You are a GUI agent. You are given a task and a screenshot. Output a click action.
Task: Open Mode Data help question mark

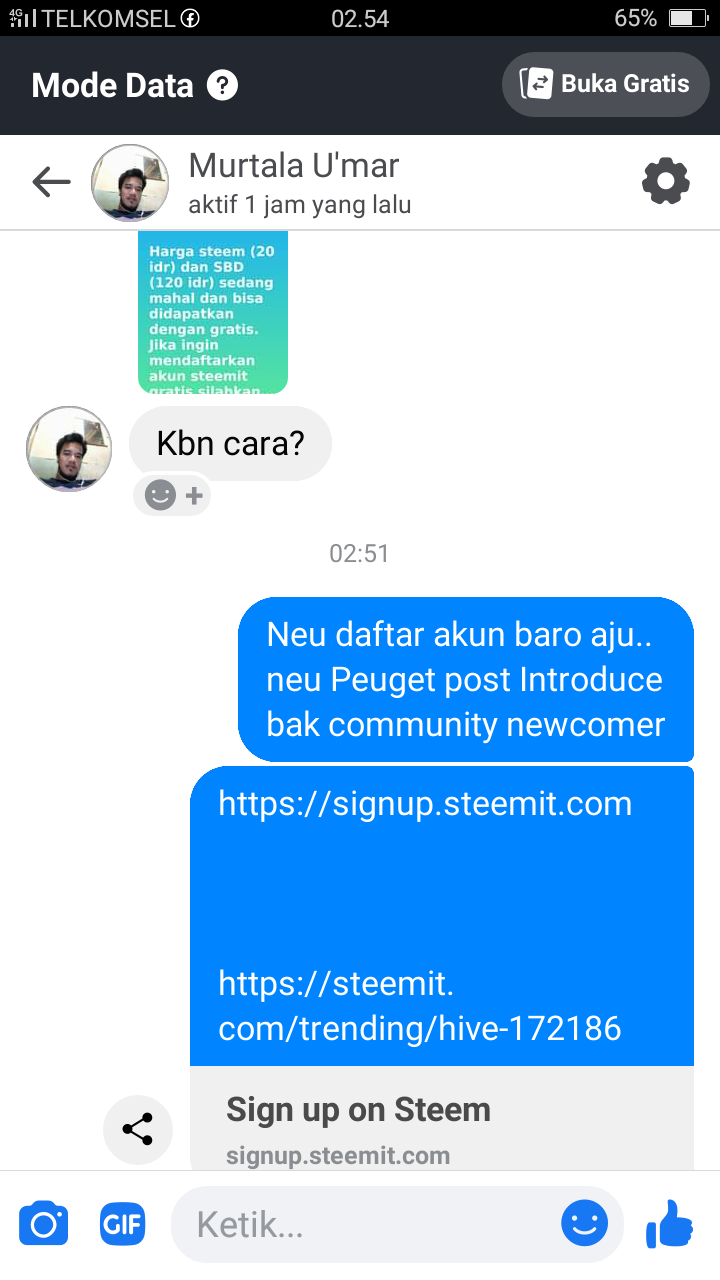(x=222, y=85)
